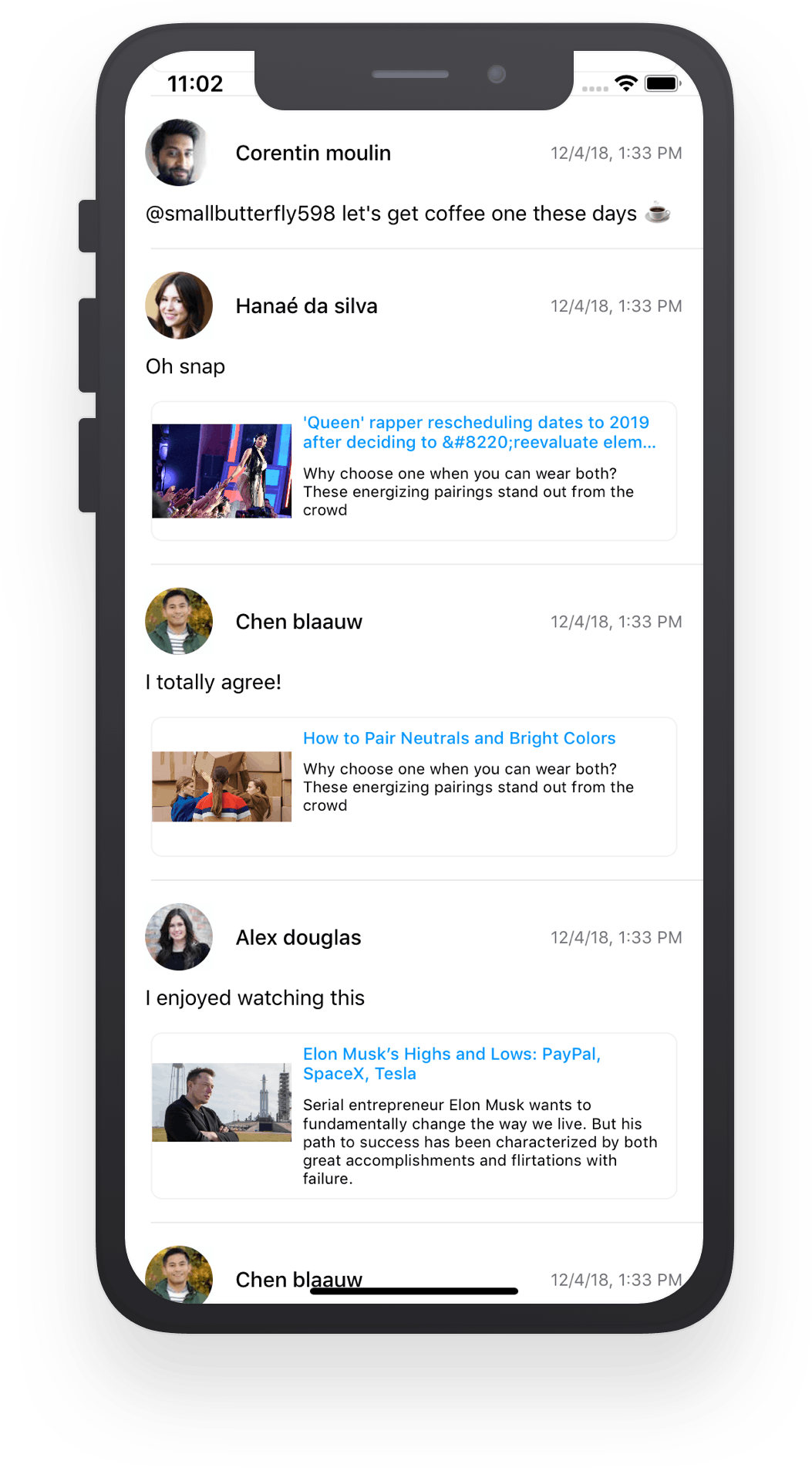Viewport: 812px width, 1468px height.
Task: Open Elon Musk's Highs and Lows link card
Action: point(414,1115)
